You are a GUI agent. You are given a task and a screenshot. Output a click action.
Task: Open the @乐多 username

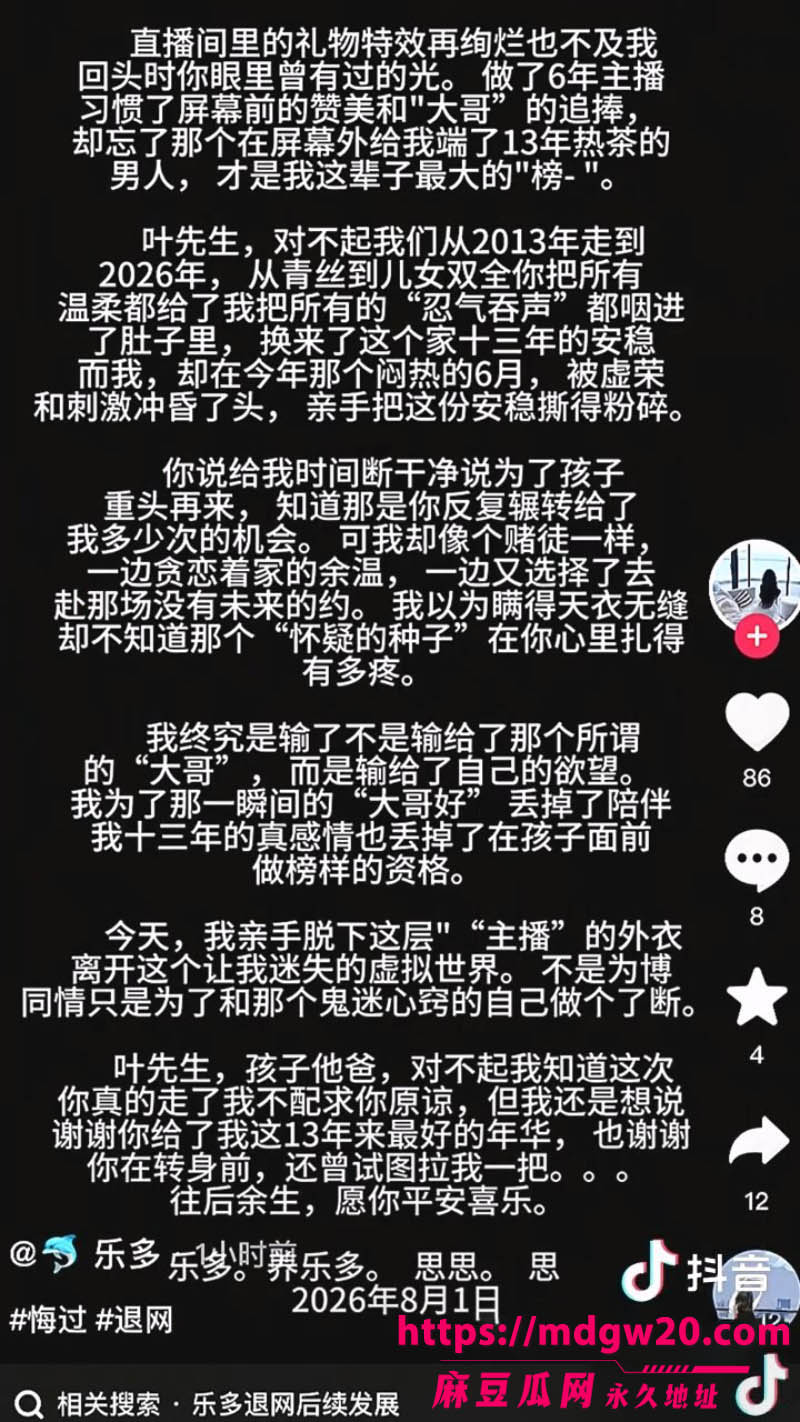point(84,1253)
